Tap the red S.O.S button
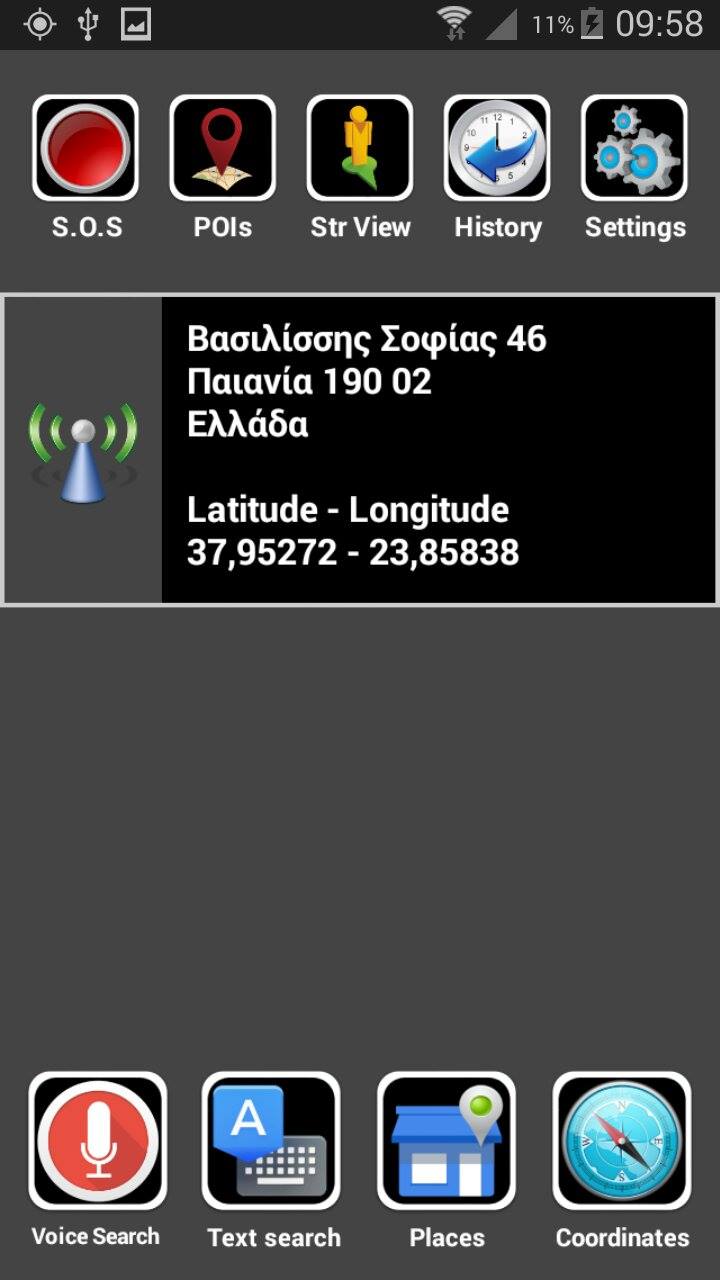The height and width of the screenshot is (1280, 720). (85, 148)
